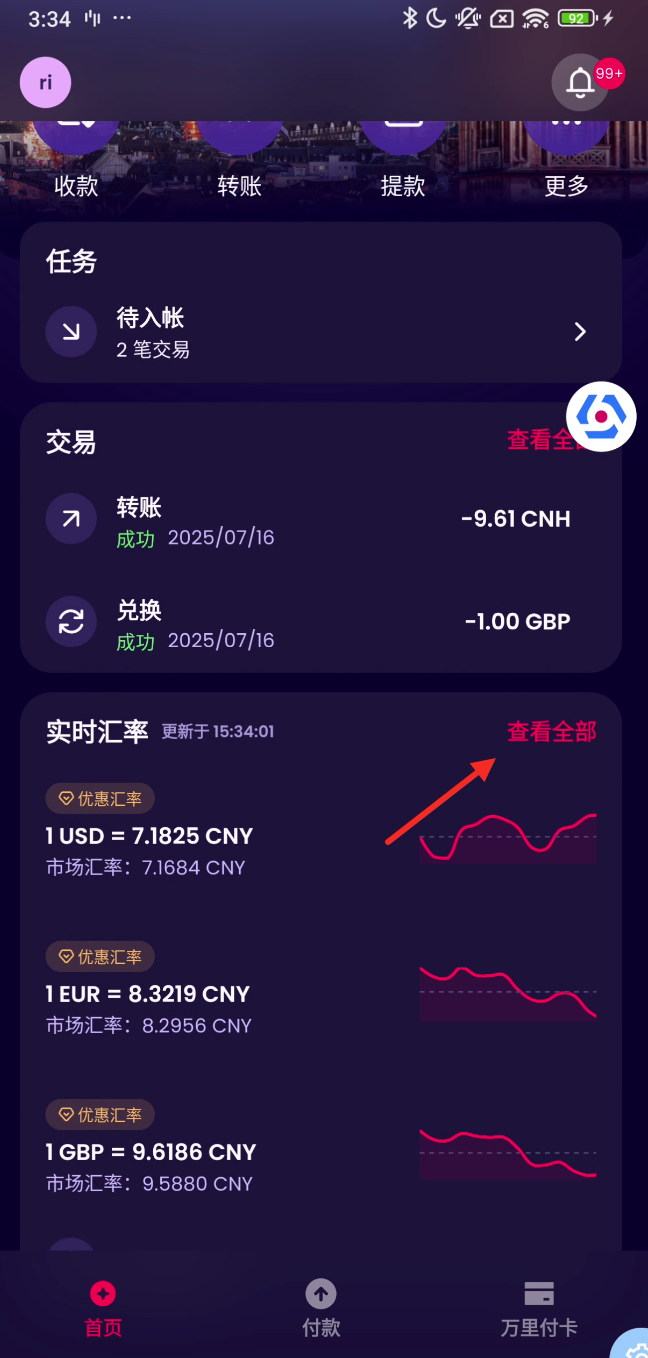
Task: Switch to the 万里付卡 tab
Action: pyautogui.click(x=539, y=1308)
